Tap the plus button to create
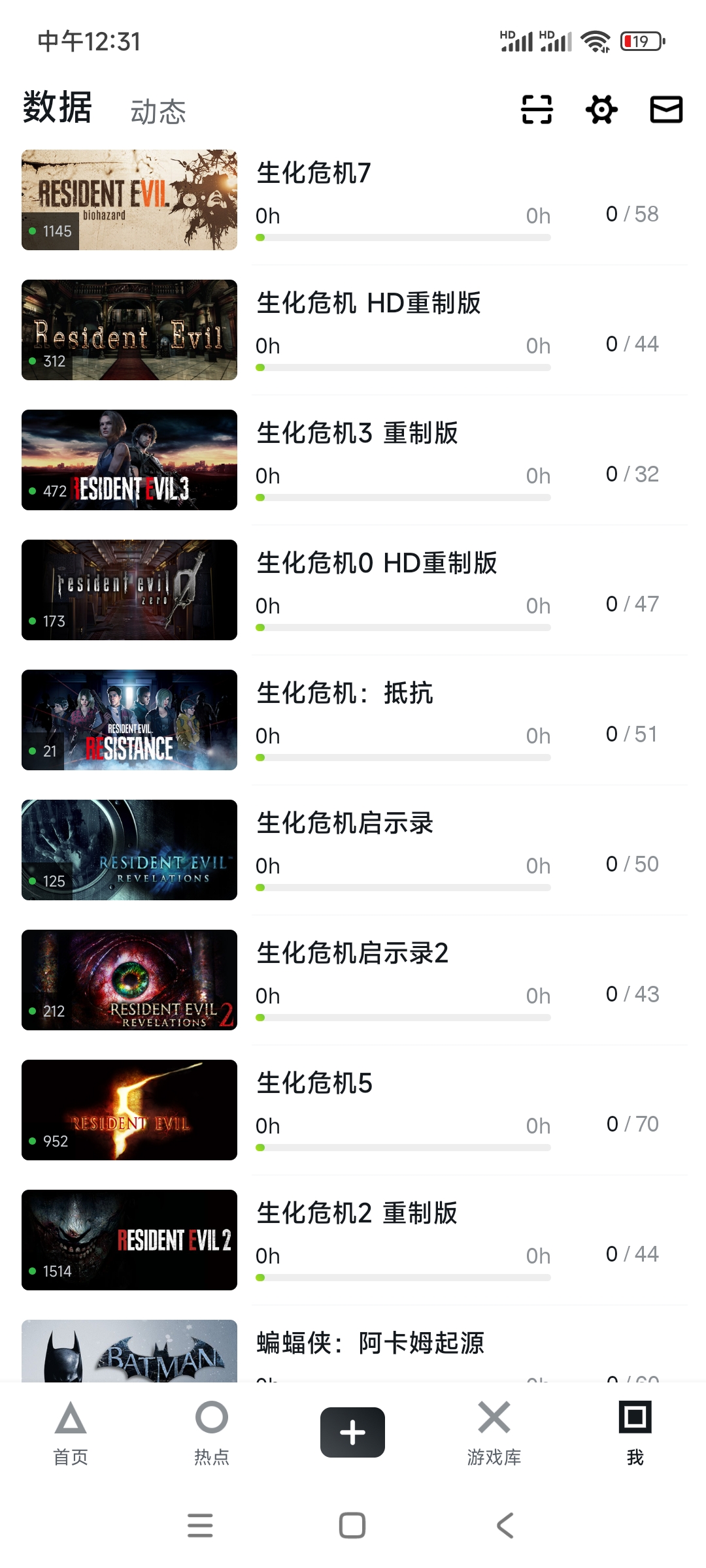 (x=352, y=1432)
